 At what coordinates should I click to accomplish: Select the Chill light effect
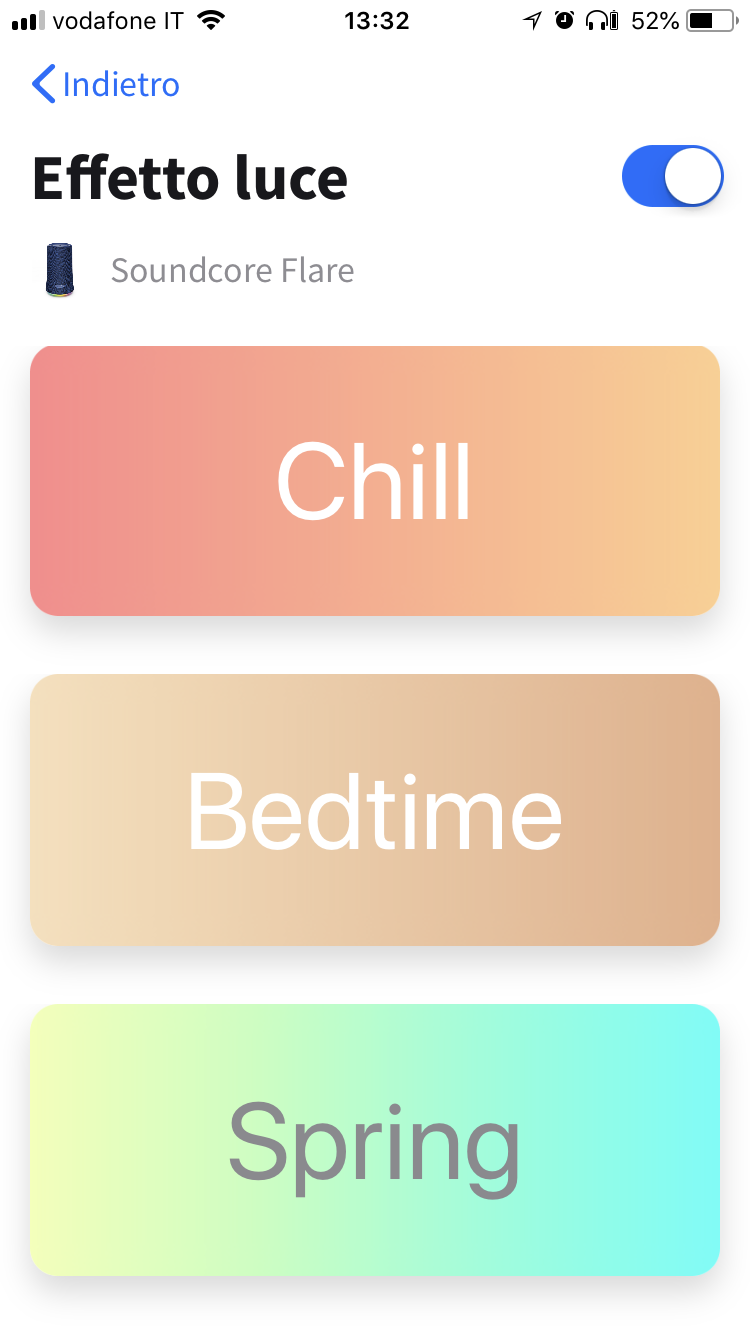[x=375, y=481]
